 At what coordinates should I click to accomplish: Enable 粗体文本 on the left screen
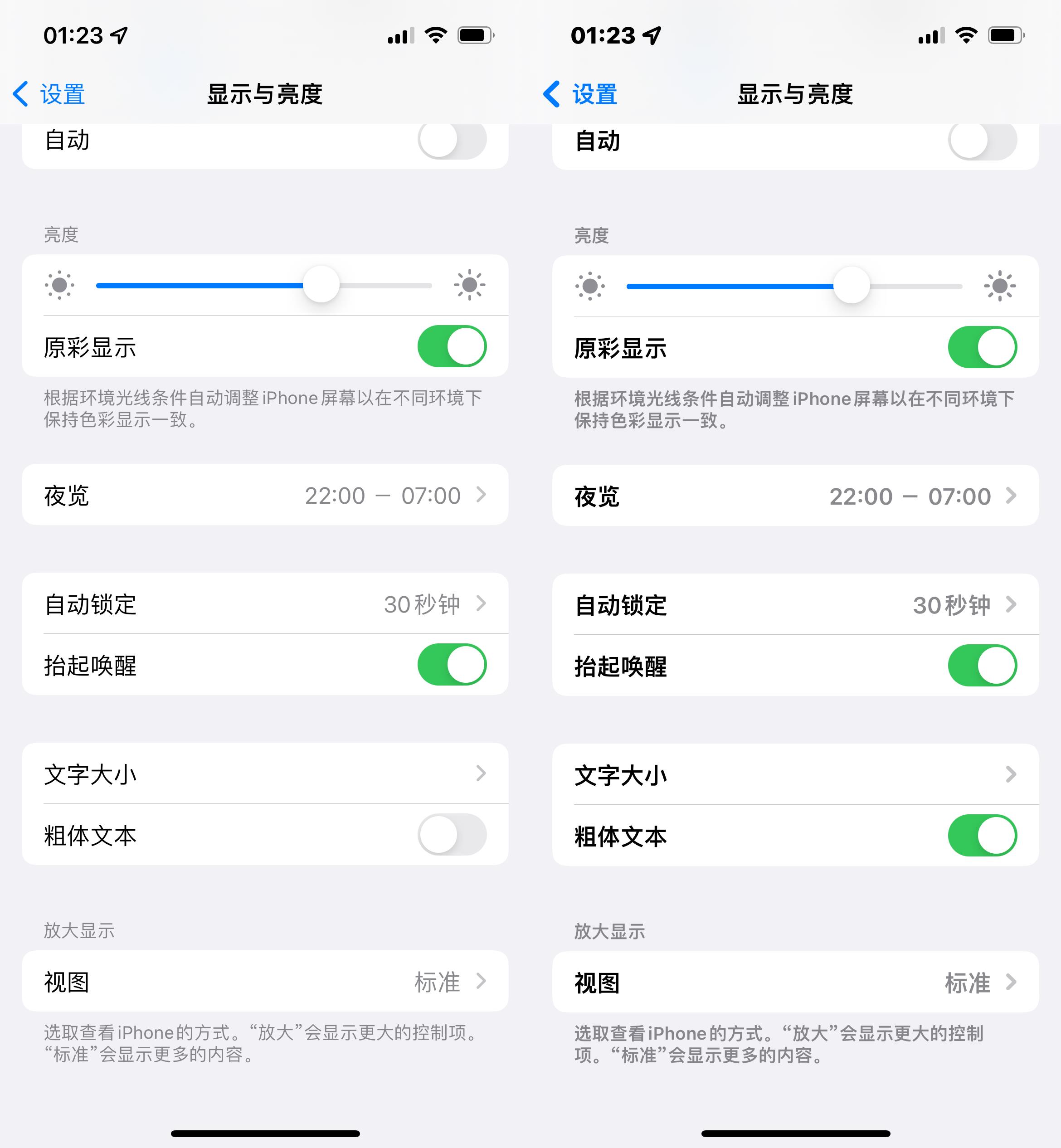[453, 836]
